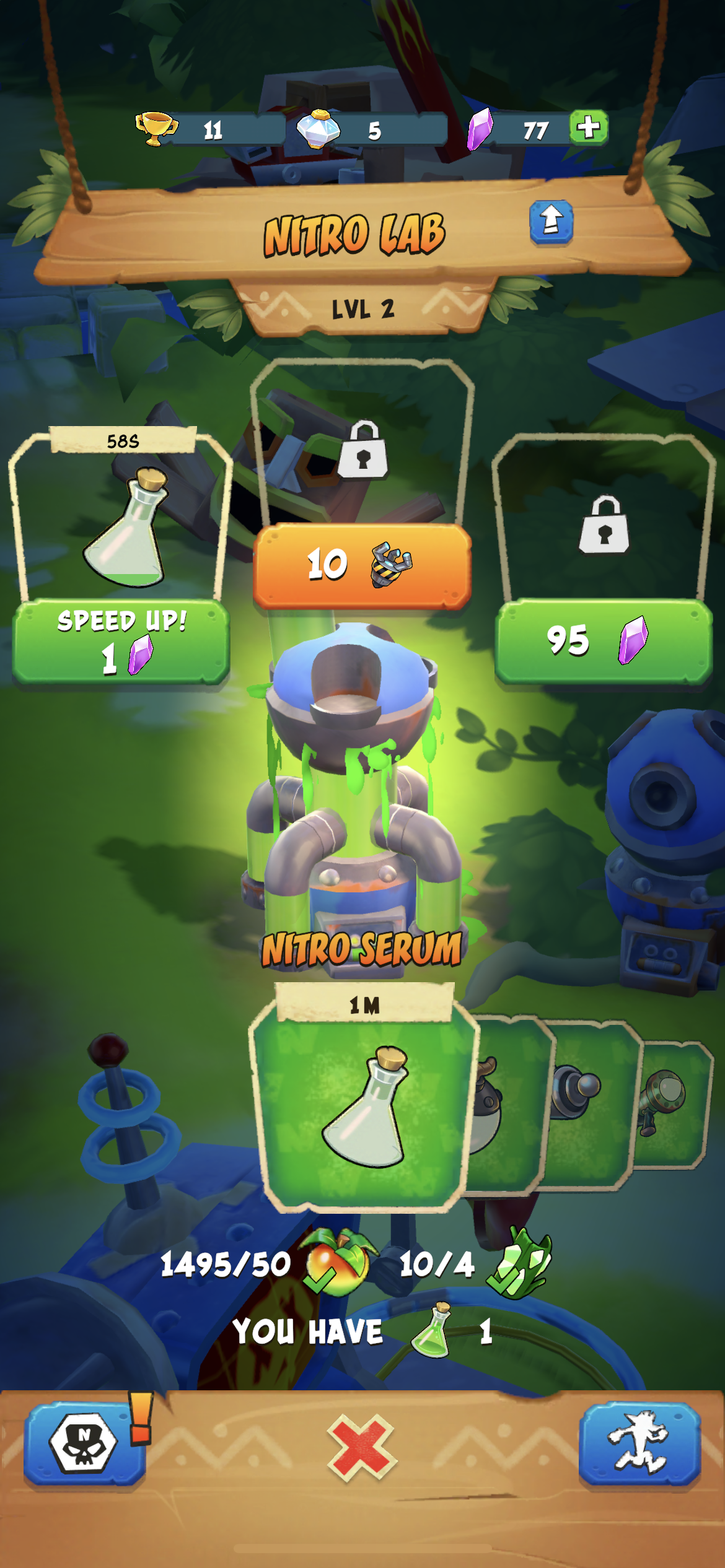Speed up serum for 1 crystal
The height and width of the screenshot is (1568, 725).
tap(121, 642)
